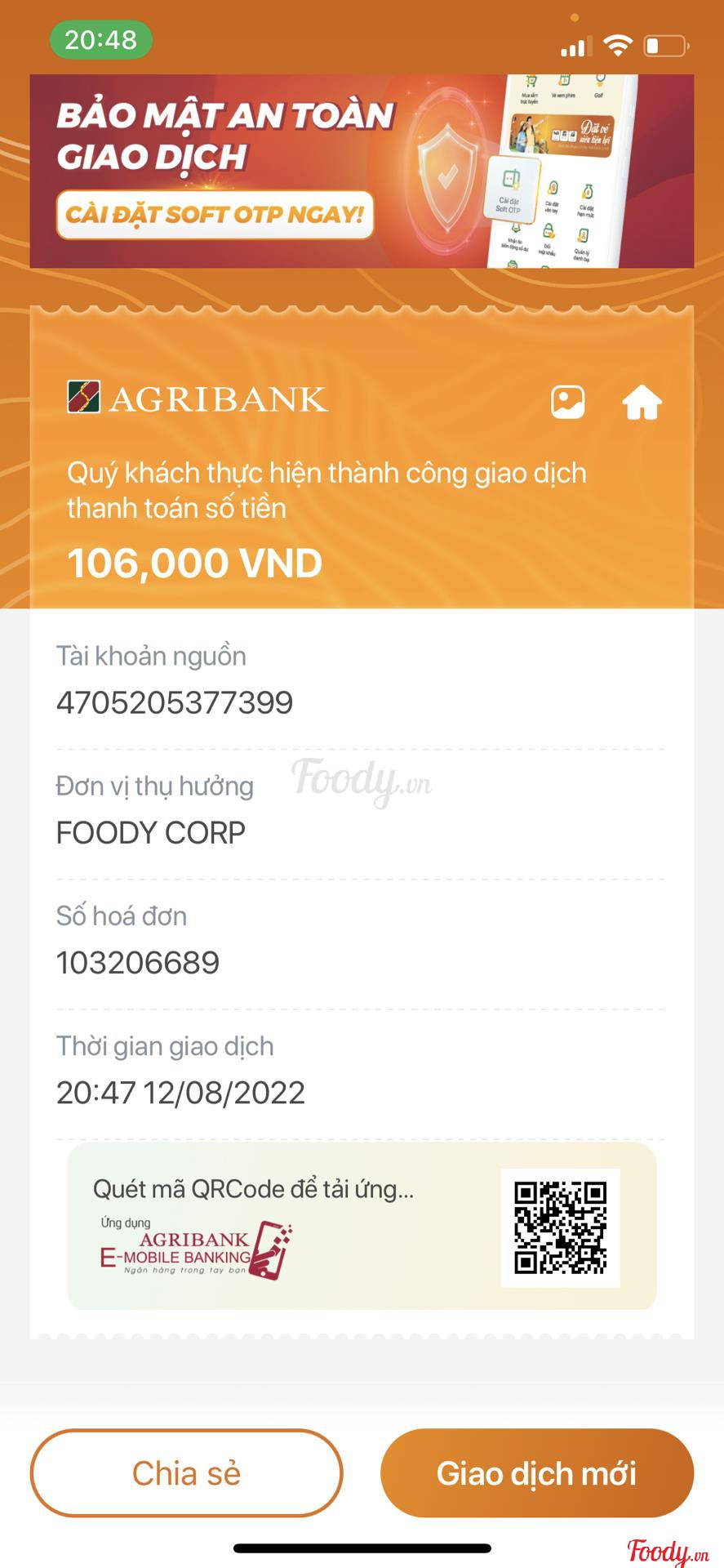Tap the Chia sẻ share button
This screenshot has height=1568, width=724.
click(x=186, y=1472)
